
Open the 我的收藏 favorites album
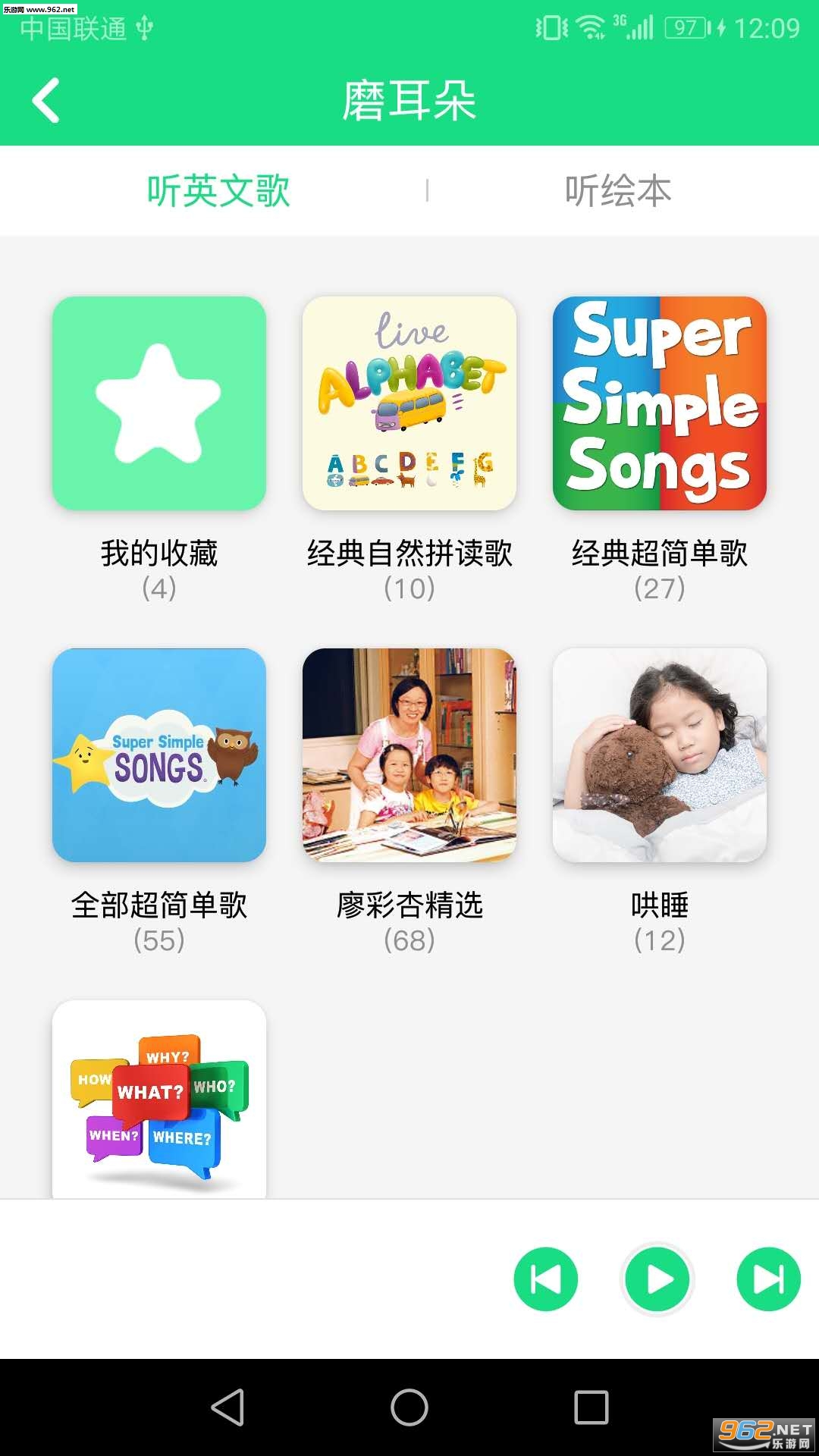[x=159, y=403]
